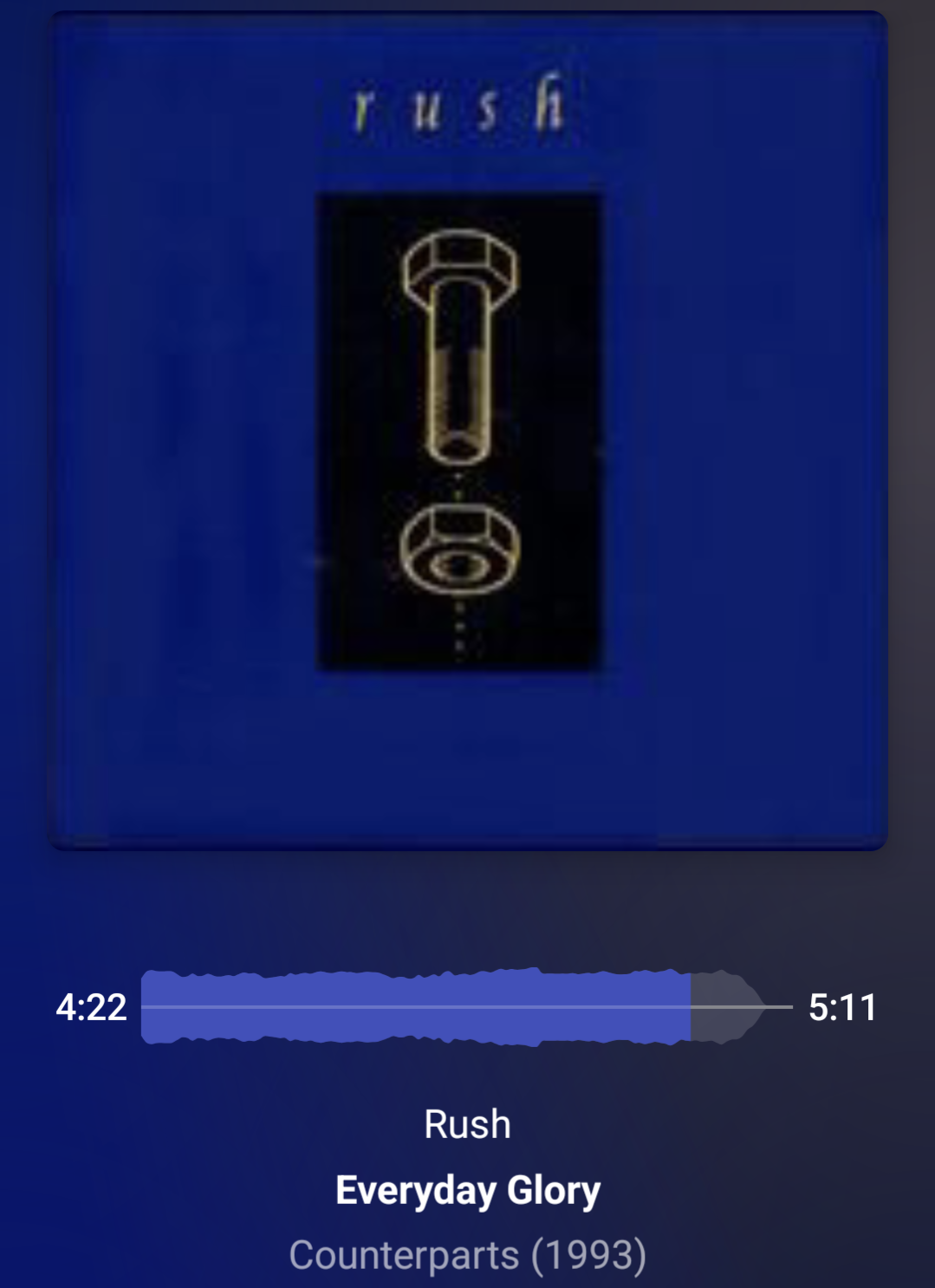Tap the Counterparts album cover art

click(468, 431)
